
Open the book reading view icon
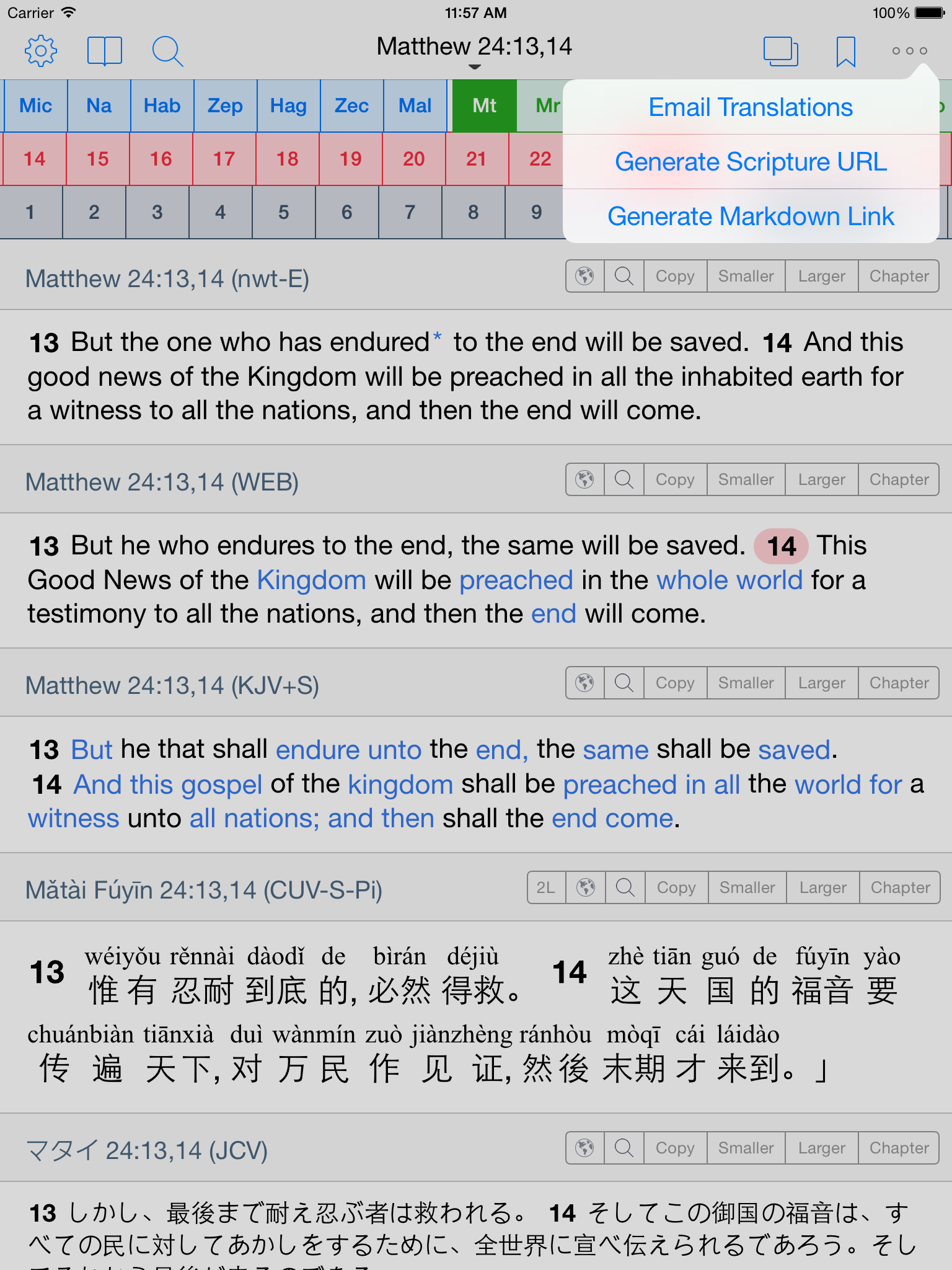click(104, 51)
